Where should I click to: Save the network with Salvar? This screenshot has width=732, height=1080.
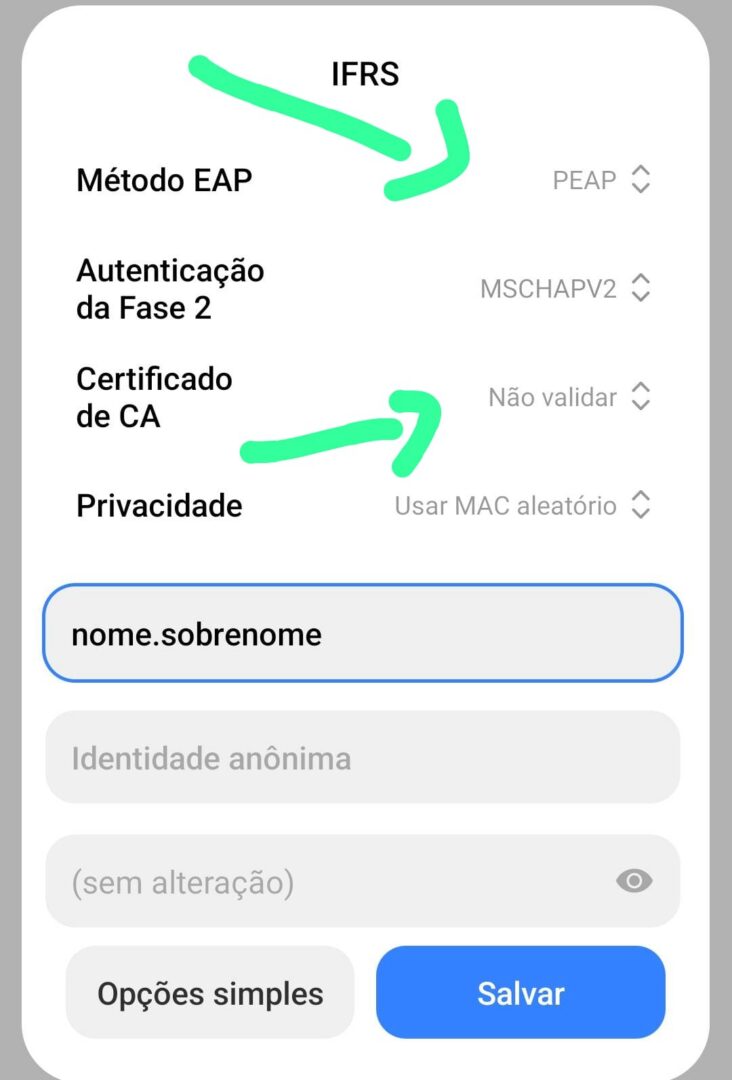coord(520,993)
